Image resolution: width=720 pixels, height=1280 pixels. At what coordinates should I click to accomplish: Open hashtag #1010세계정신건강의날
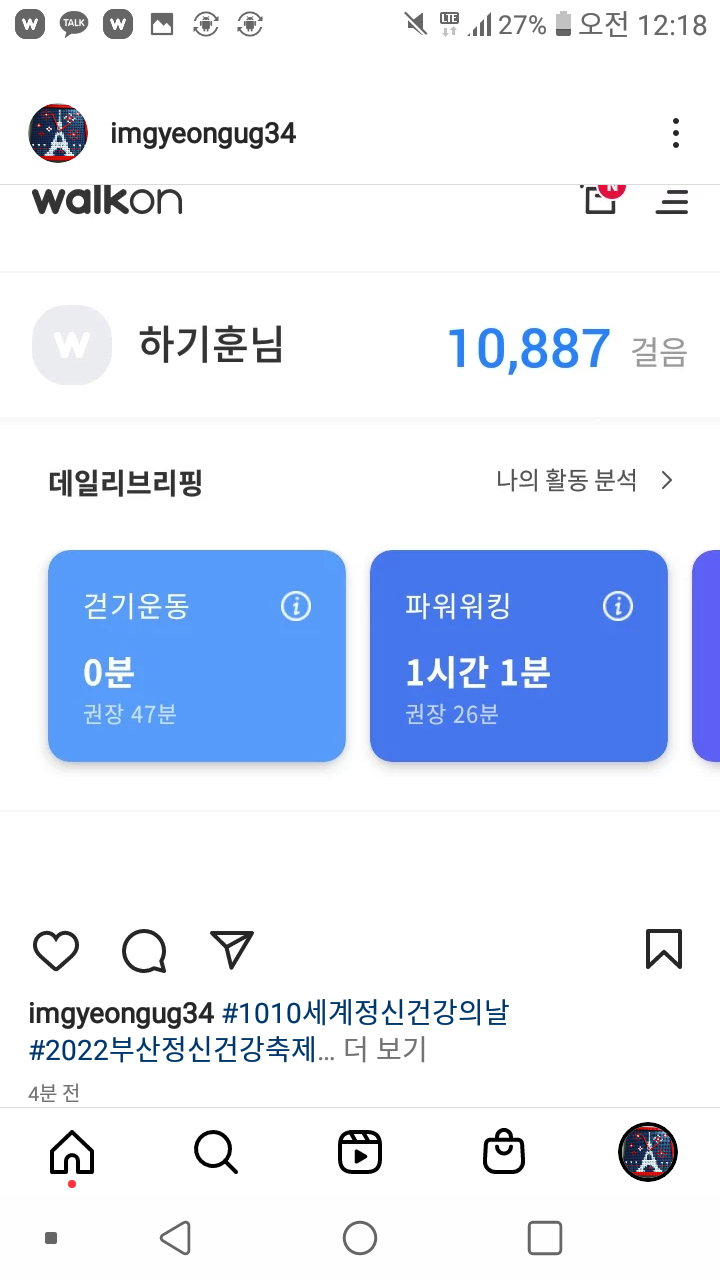pos(365,1013)
